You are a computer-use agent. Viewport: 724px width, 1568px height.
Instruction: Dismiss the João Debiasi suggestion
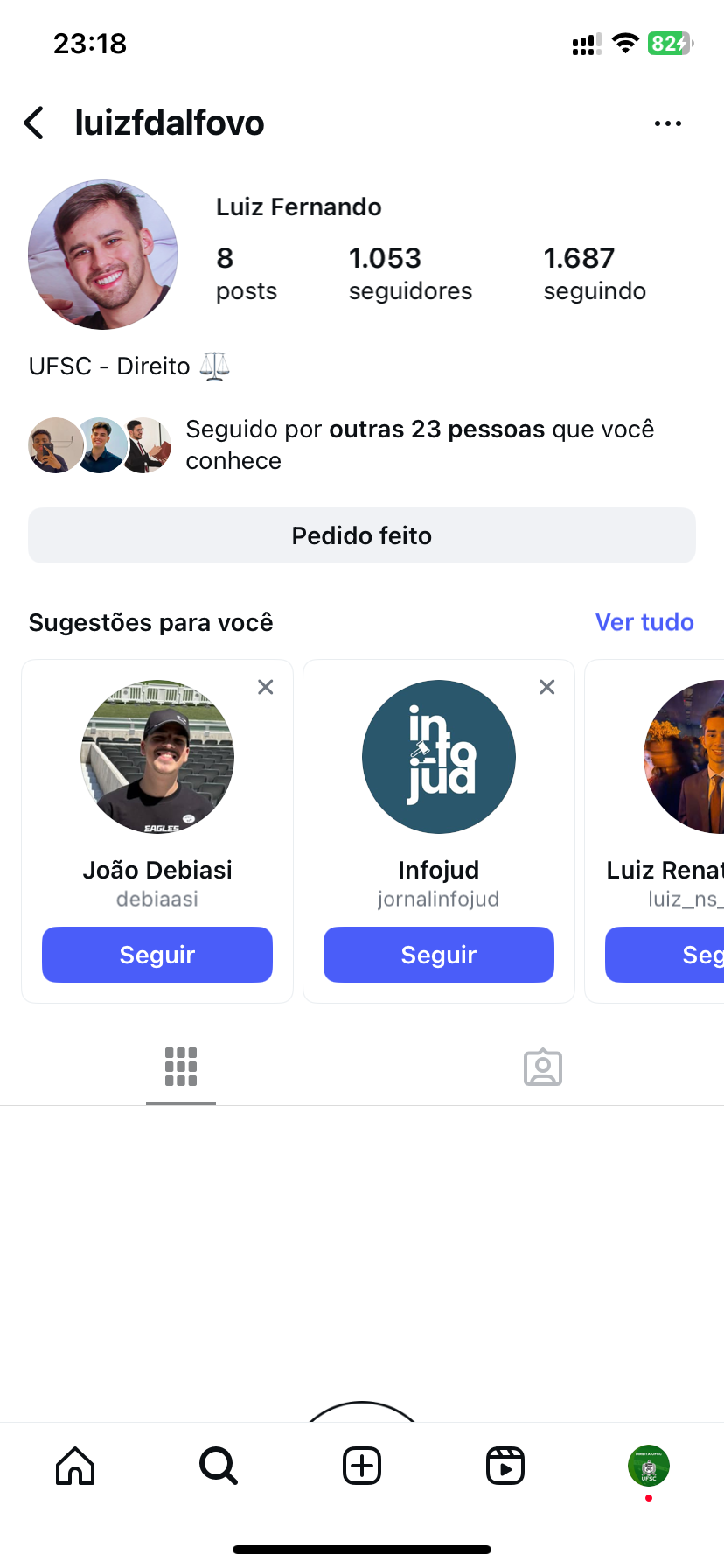click(266, 687)
